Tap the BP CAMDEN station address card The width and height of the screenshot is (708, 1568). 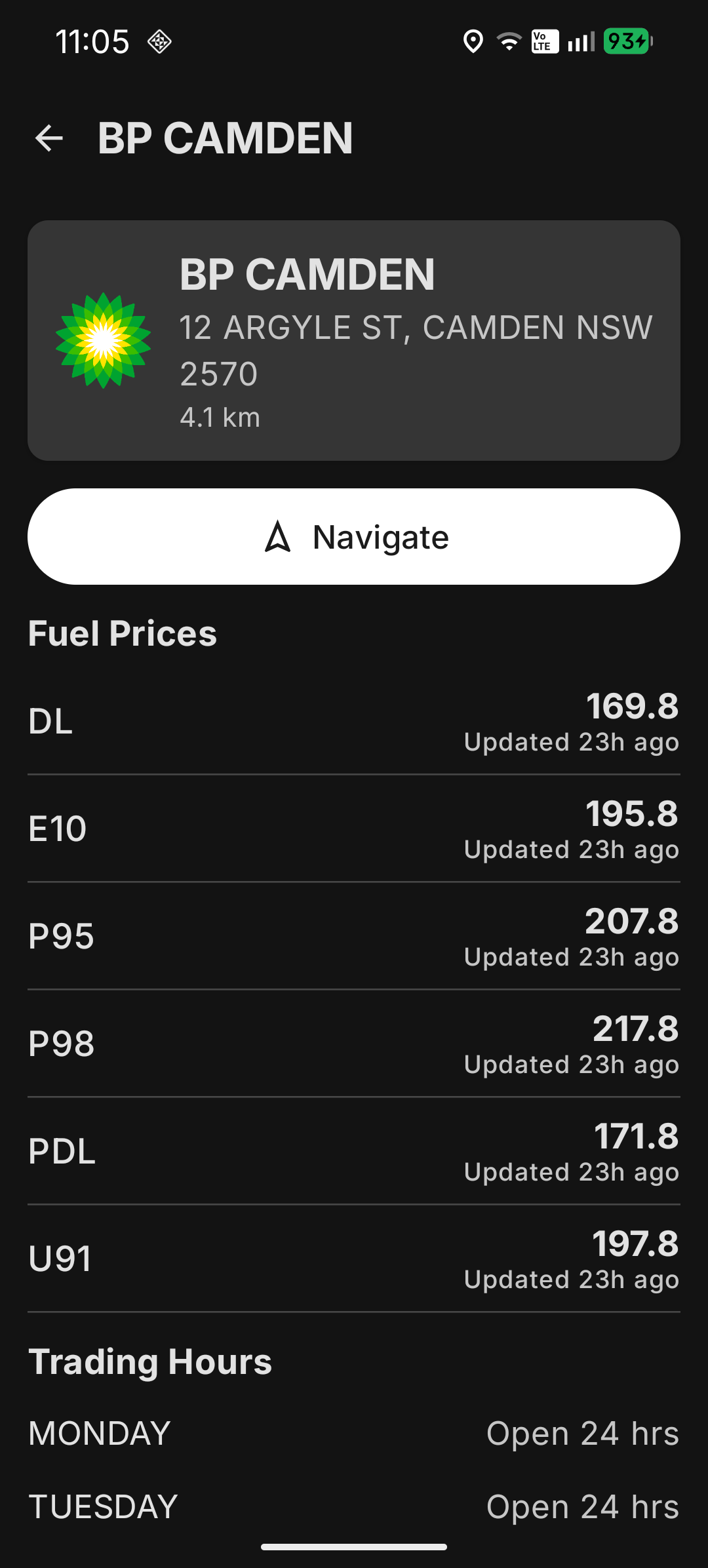[354, 339]
